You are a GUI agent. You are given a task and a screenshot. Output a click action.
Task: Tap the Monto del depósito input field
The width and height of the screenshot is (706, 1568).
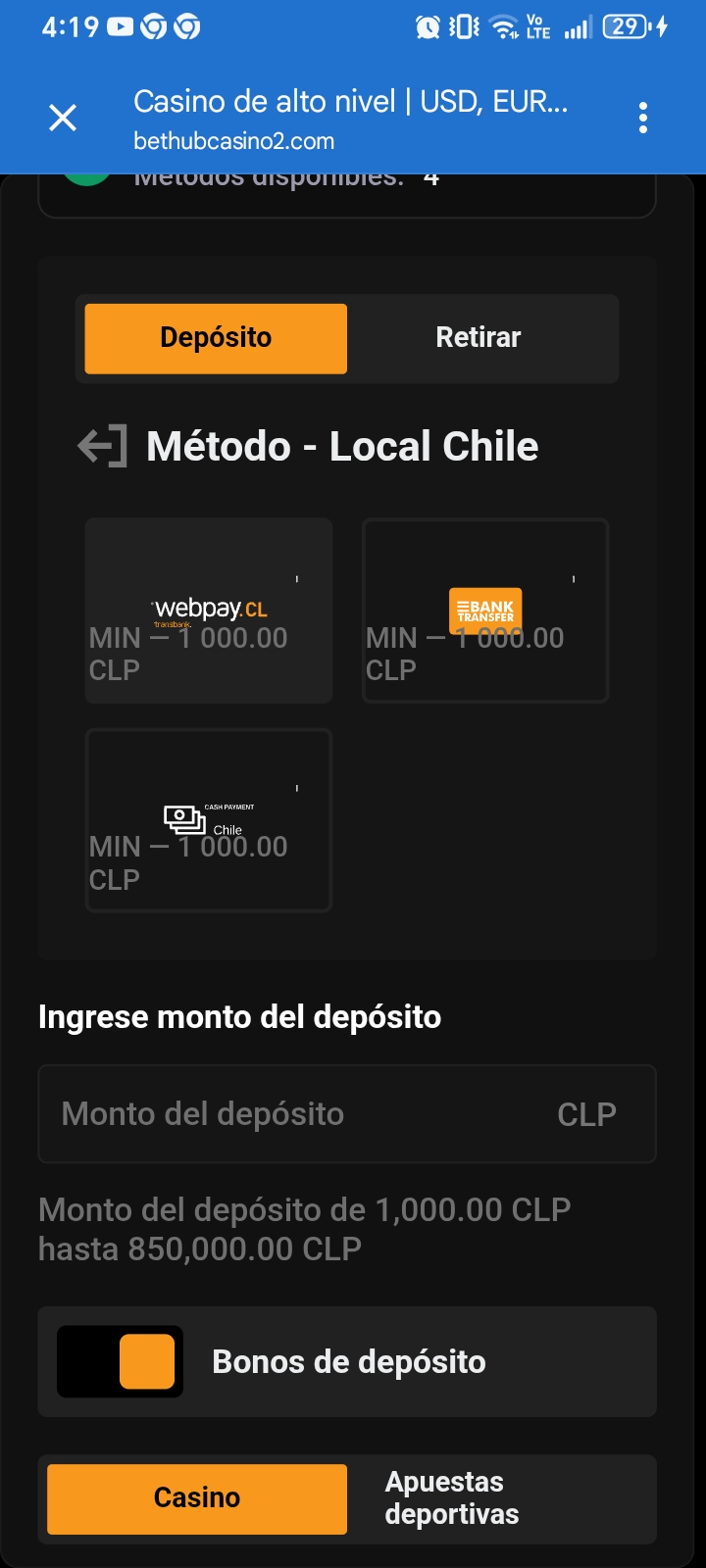pos(275,1113)
